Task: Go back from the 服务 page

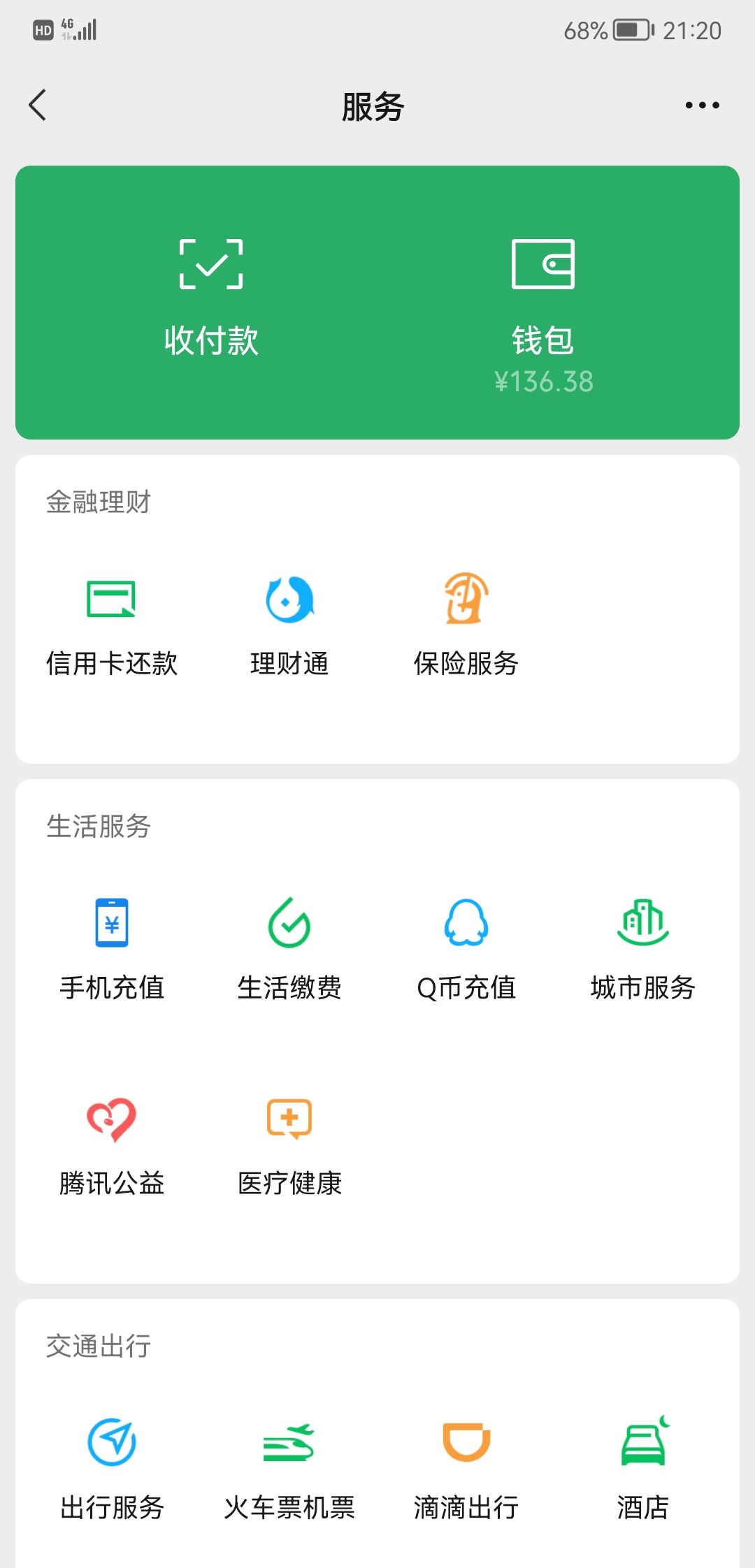Action: click(38, 106)
